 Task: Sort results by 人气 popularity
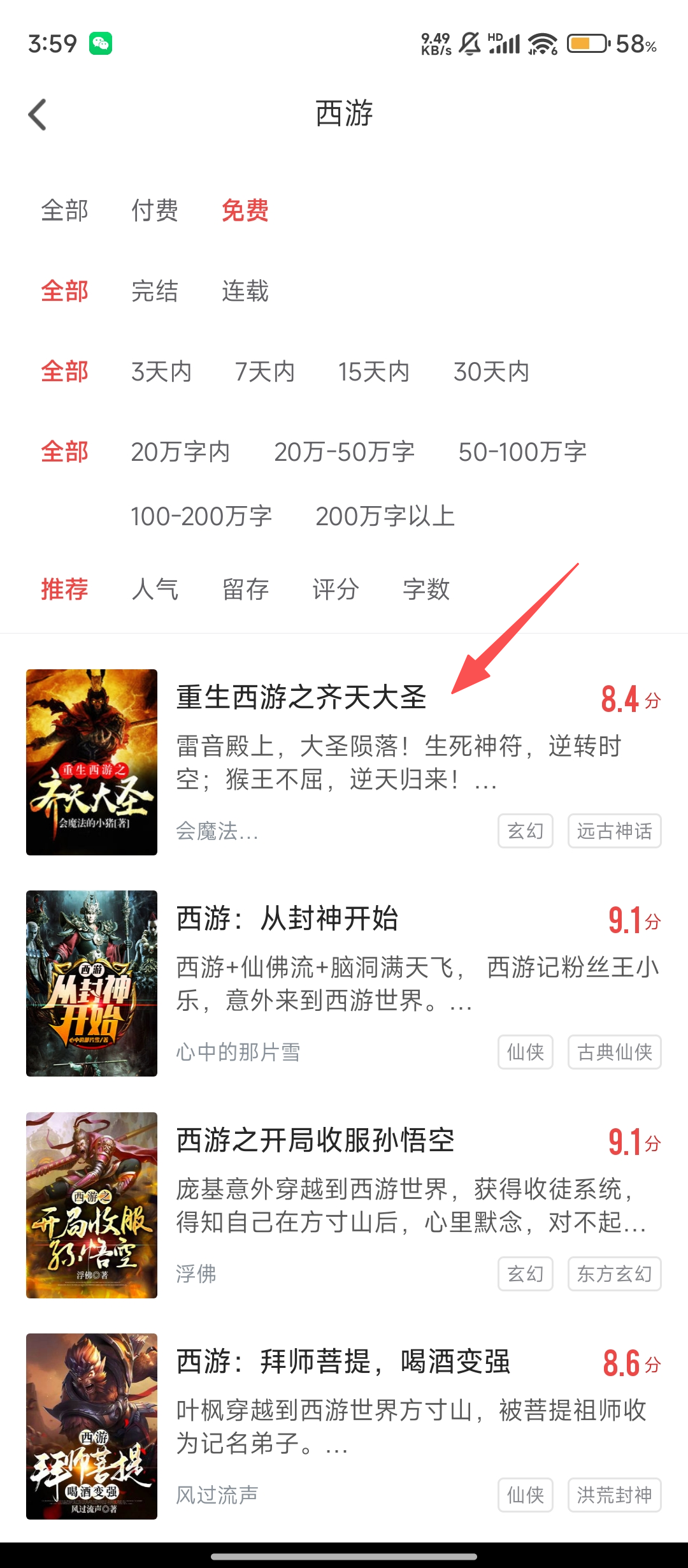tap(155, 589)
